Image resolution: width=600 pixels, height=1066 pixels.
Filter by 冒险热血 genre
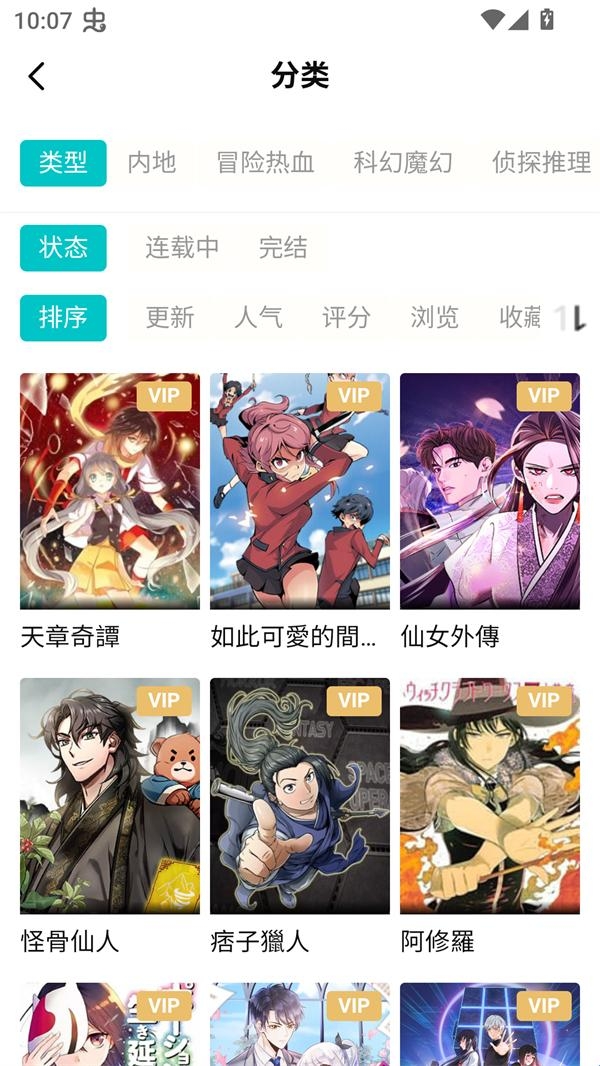(265, 163)
